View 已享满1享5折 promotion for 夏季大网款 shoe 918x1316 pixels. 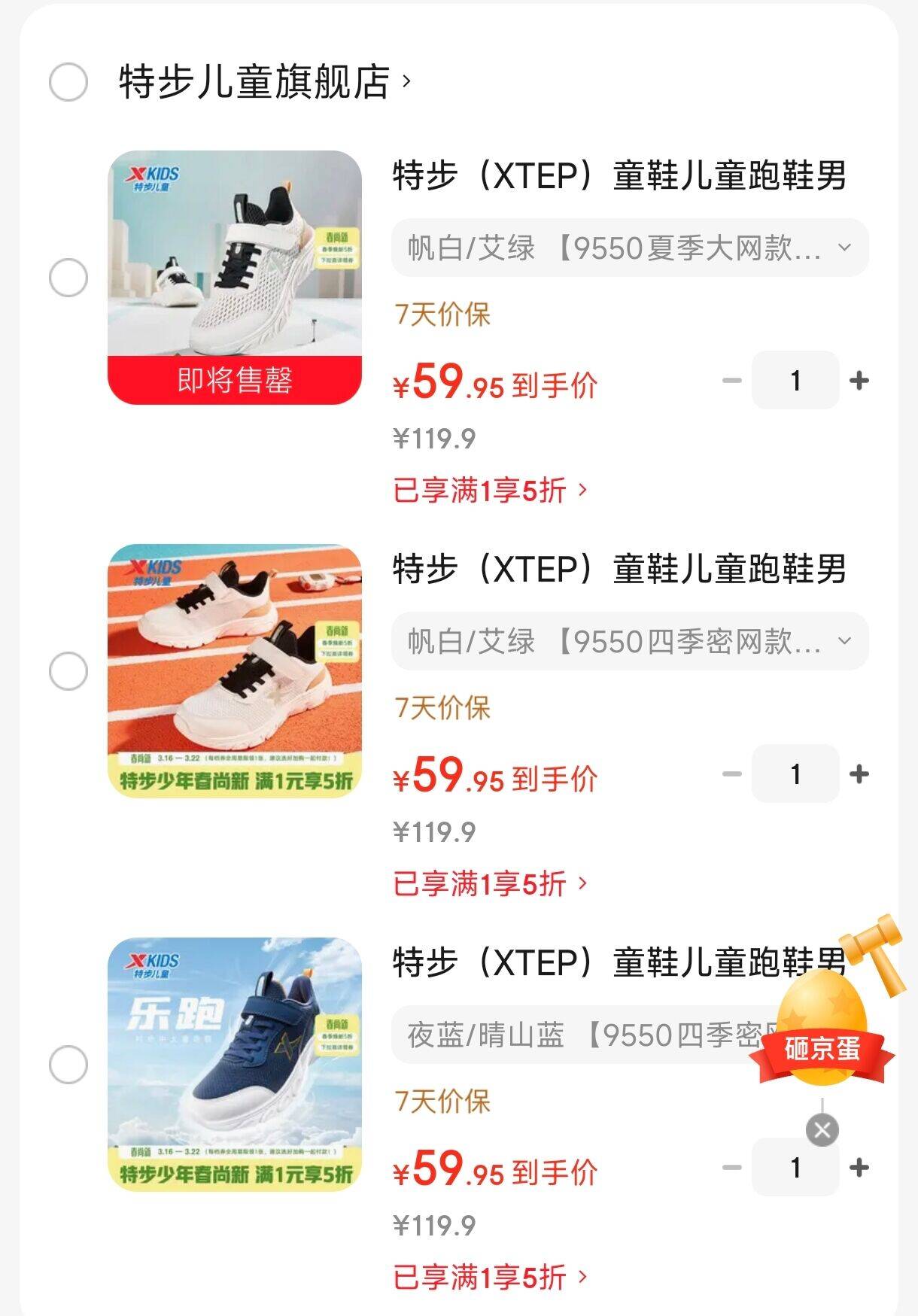(x=489, y=491)
